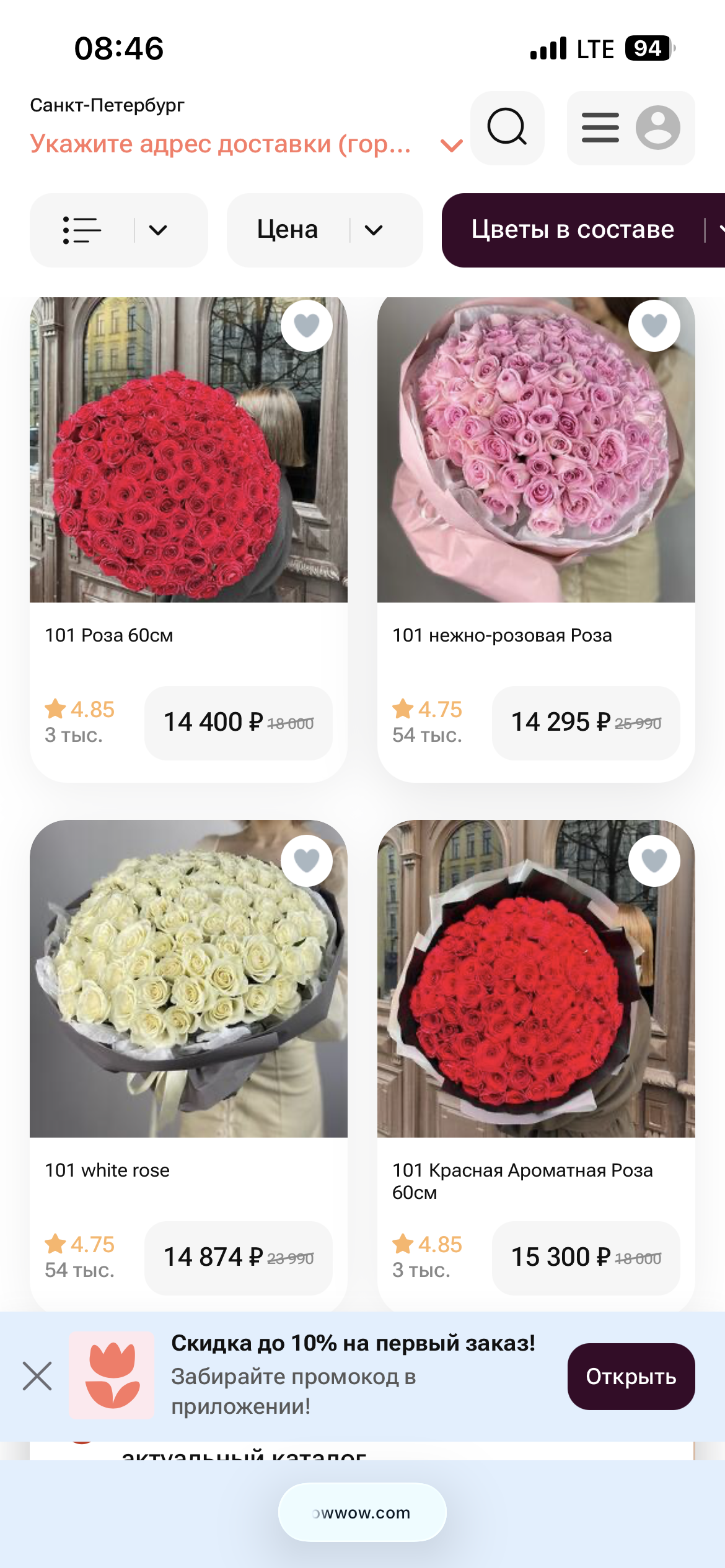Image resolution: width=725 pixels, height=1568 pixels.
Task: Open the menu and profile button
Action: tap(630, 128)
